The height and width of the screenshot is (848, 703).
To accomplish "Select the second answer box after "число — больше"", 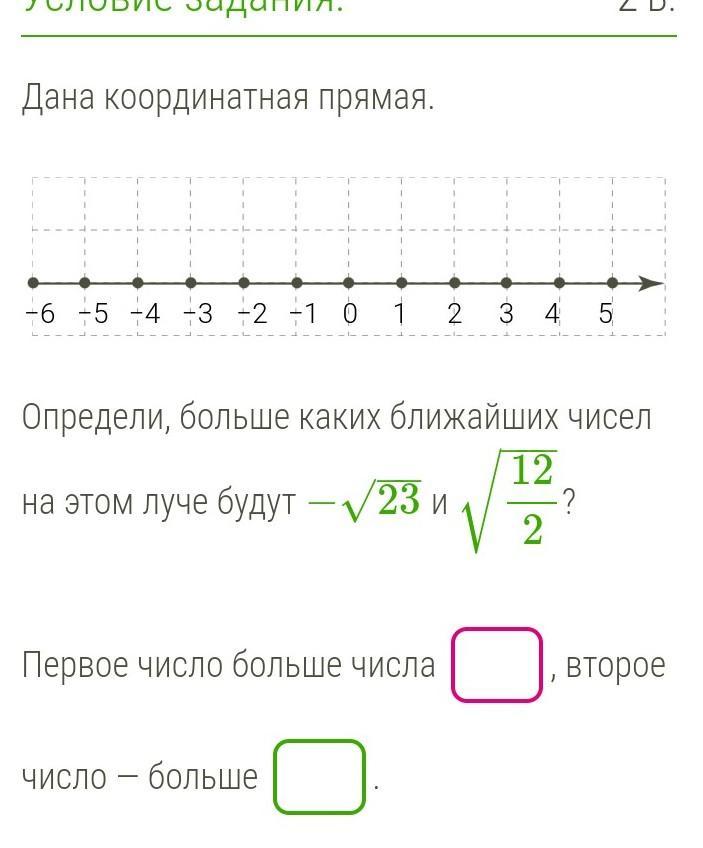I will (x=320, y=777).
